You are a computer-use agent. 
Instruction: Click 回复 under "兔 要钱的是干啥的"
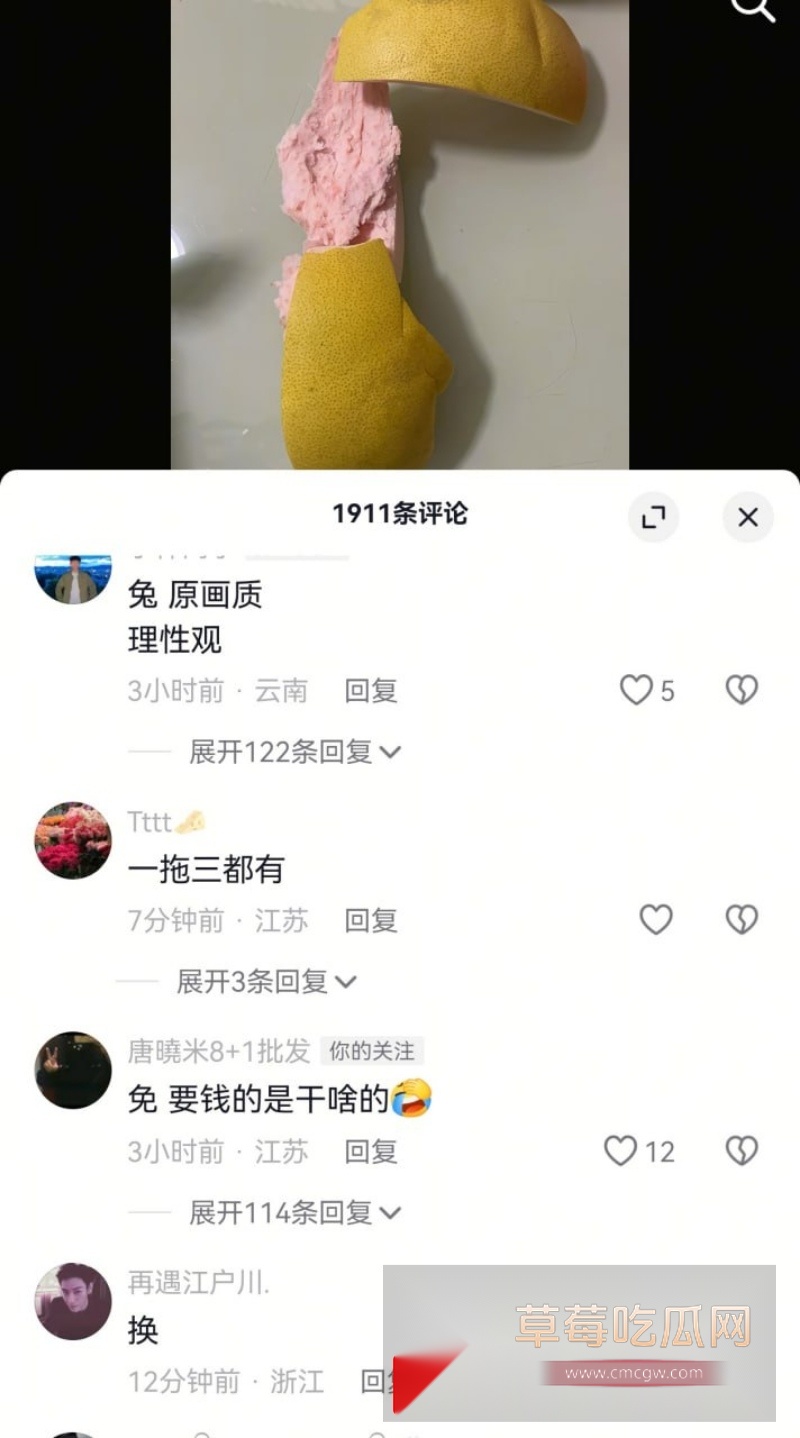(370, 1151)
